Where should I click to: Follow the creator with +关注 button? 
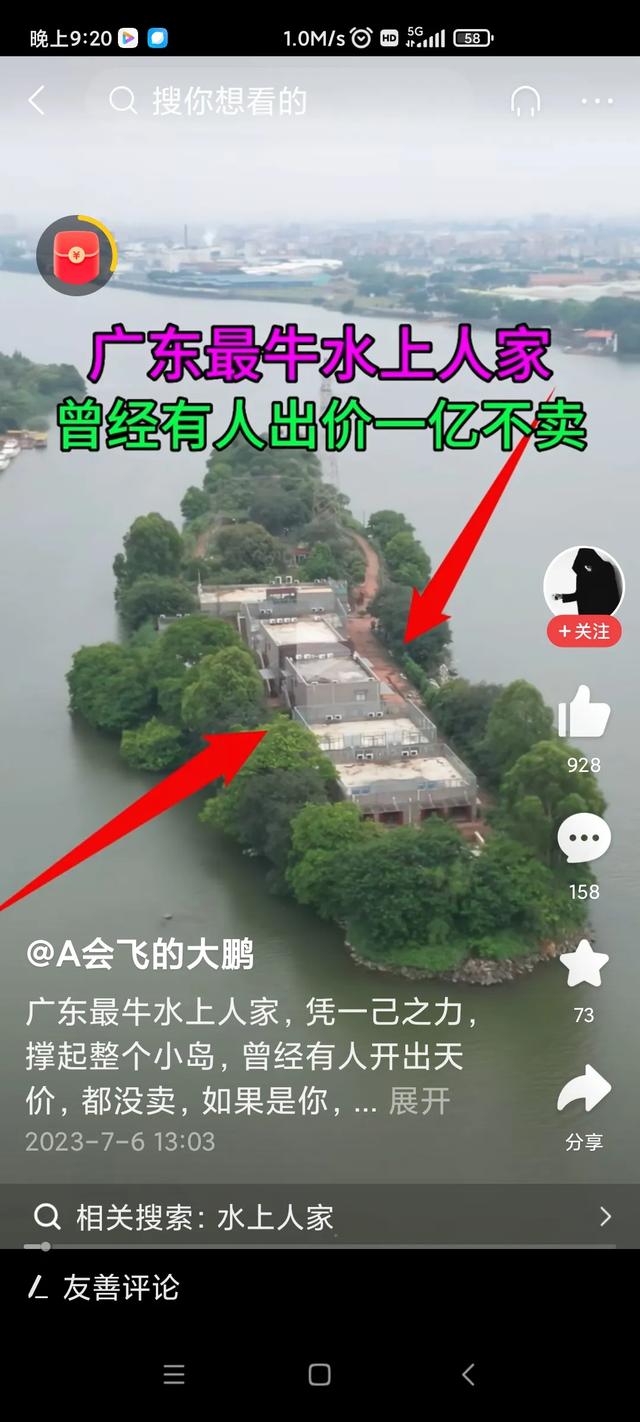(583, 632)
